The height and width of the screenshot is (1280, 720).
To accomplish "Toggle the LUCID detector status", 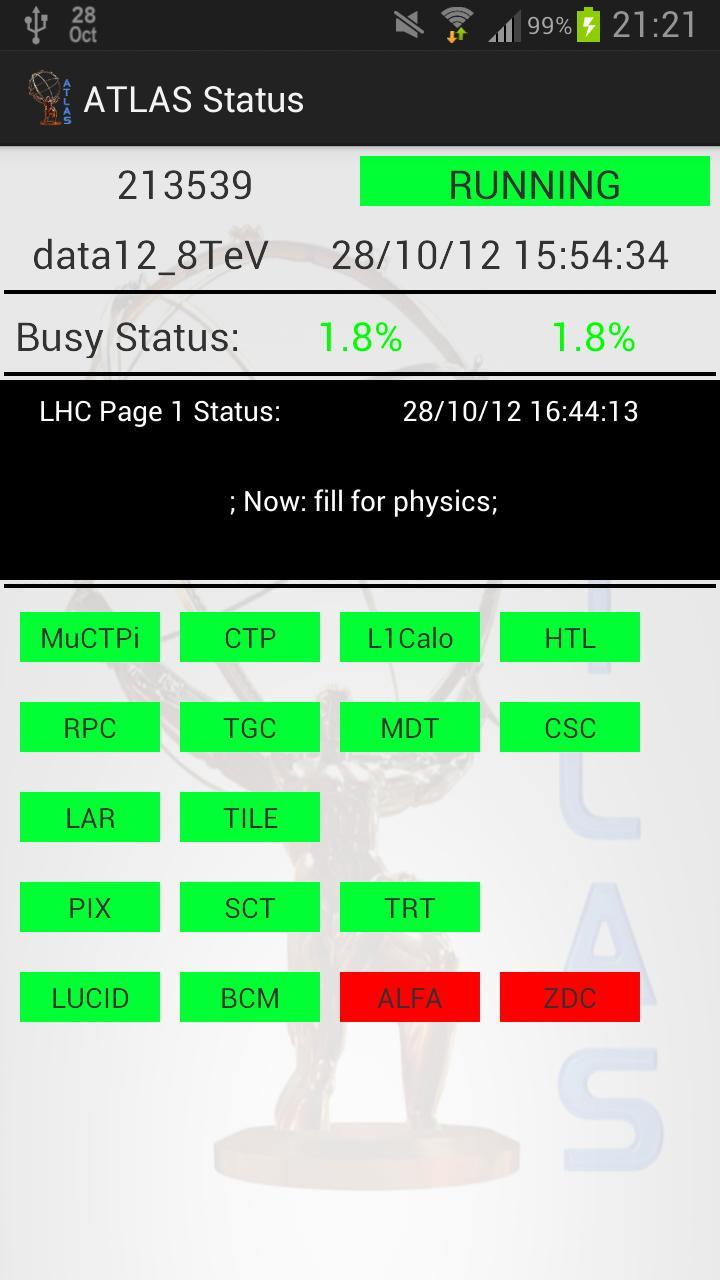I will click(89, 997).
